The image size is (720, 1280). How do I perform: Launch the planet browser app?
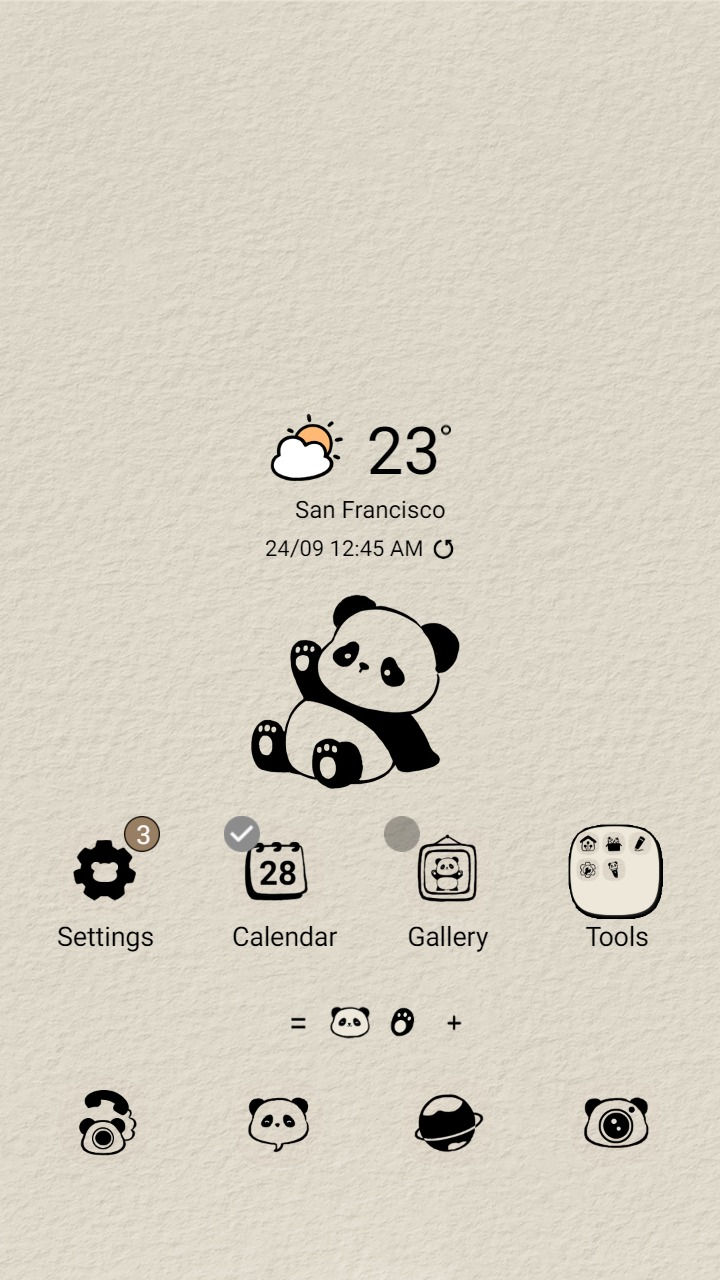(448, 1122)
